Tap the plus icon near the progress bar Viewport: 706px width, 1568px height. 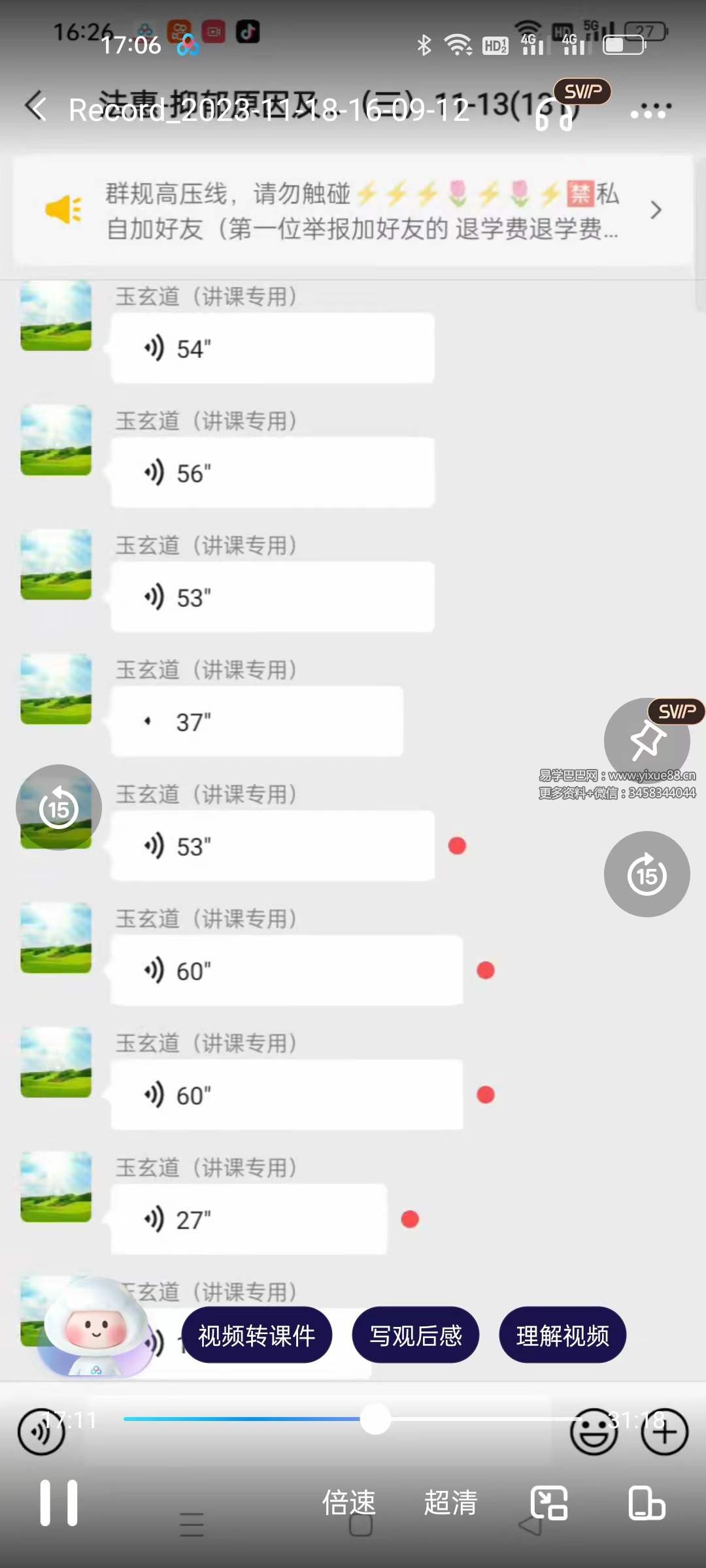coord(664,1431)
